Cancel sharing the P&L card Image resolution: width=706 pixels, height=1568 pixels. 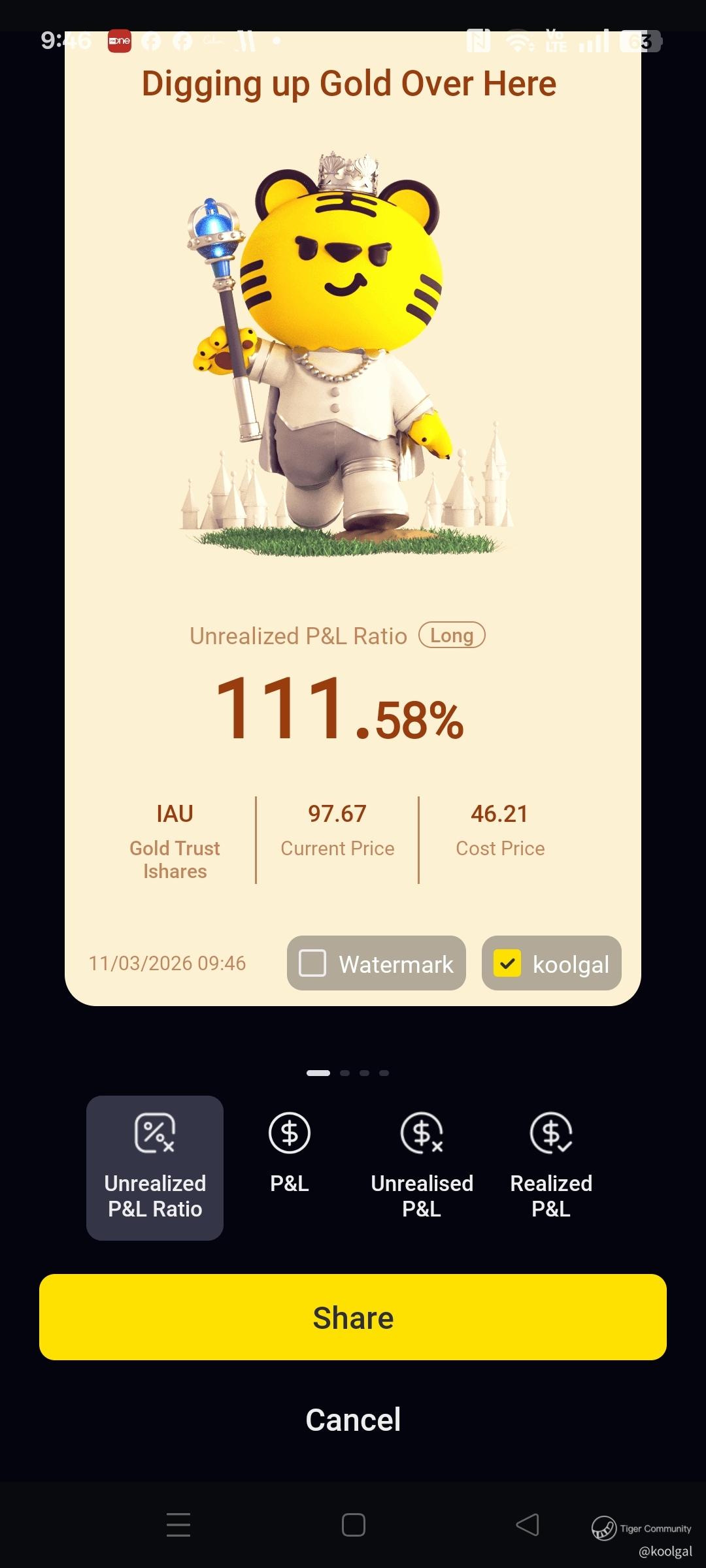click(x=353, y=1420)
